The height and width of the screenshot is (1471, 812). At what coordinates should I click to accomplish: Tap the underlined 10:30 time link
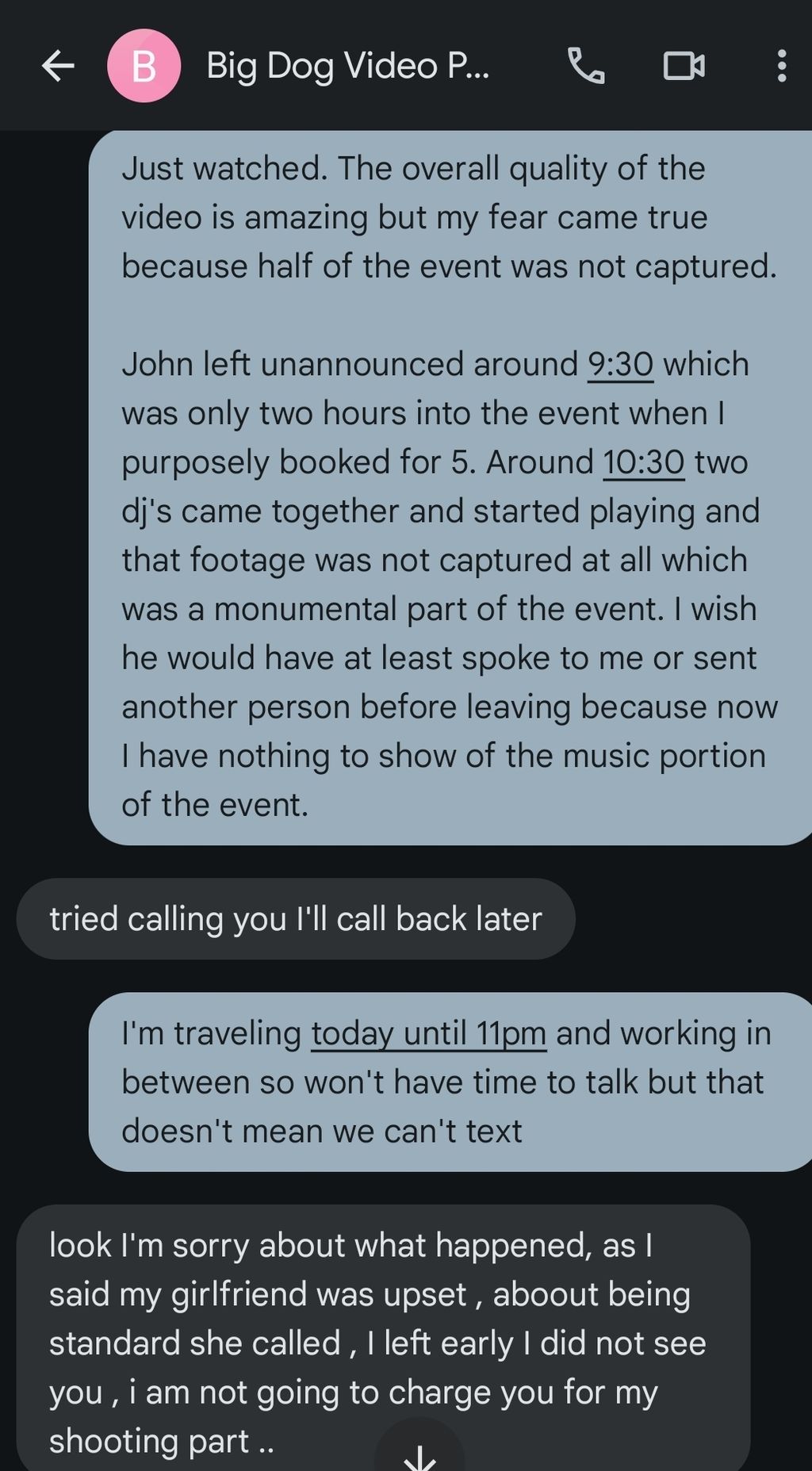[644, 462]
